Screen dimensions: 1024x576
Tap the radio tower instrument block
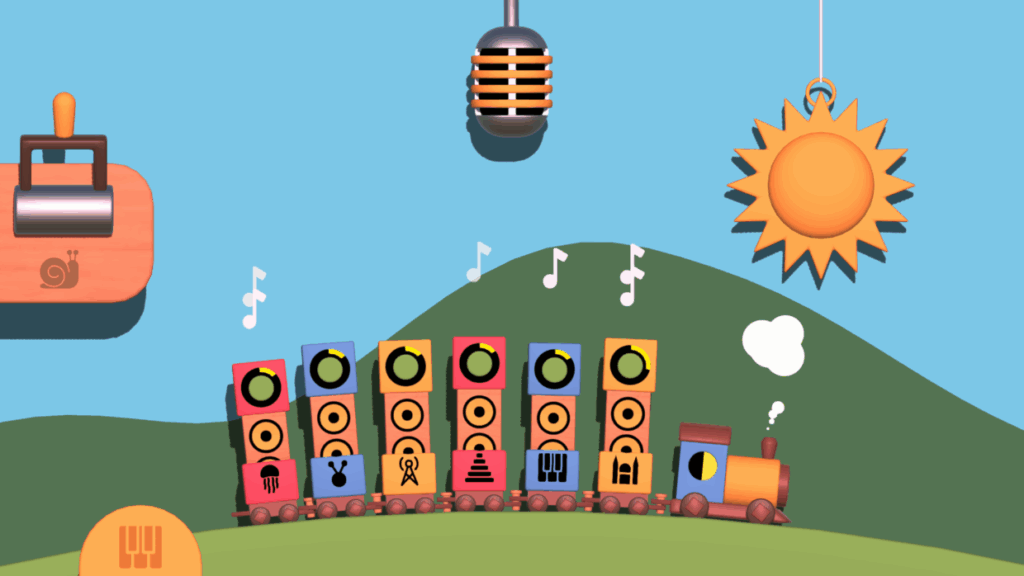[408, 473]
